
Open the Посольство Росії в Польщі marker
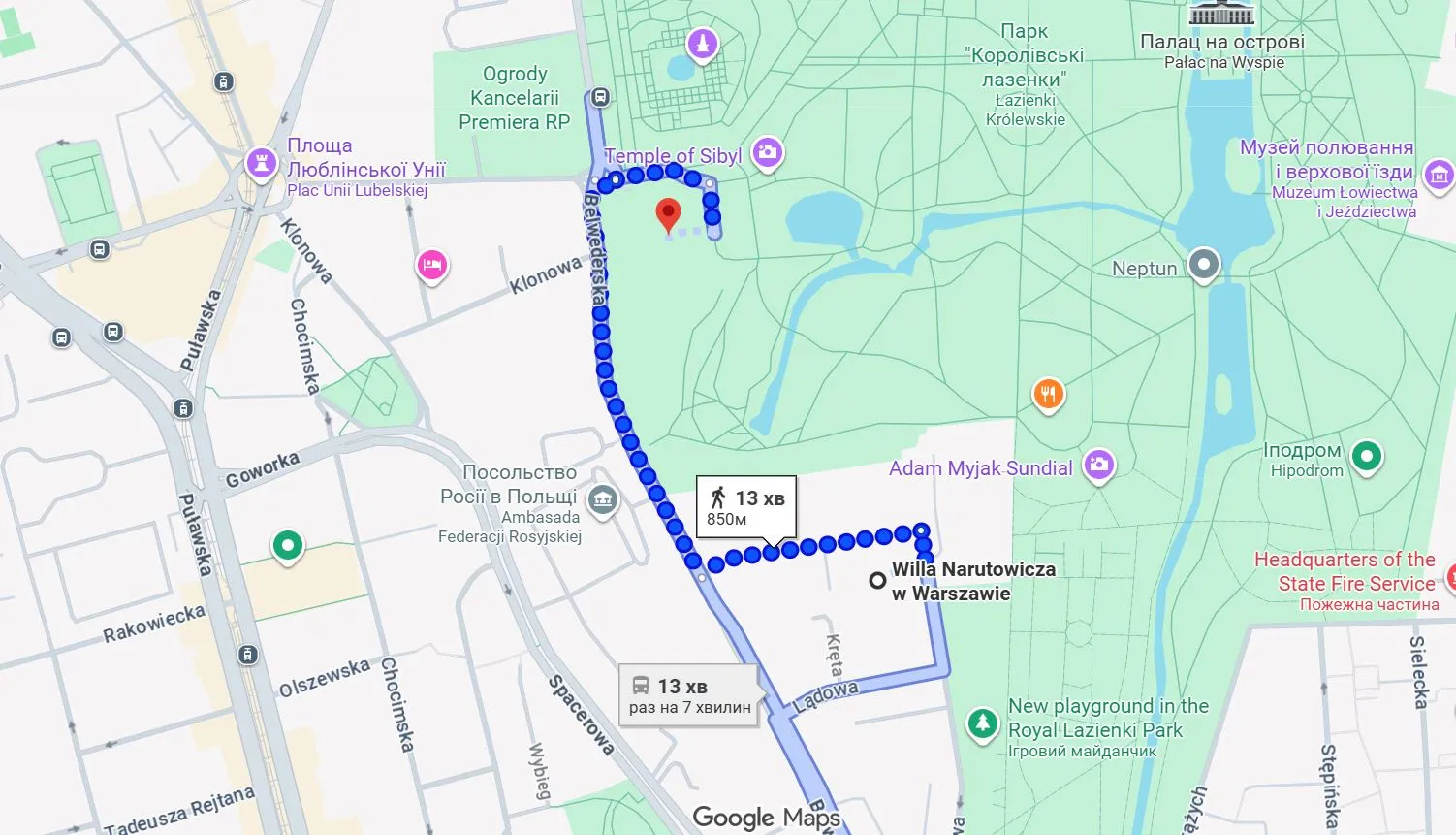(603, 500)
